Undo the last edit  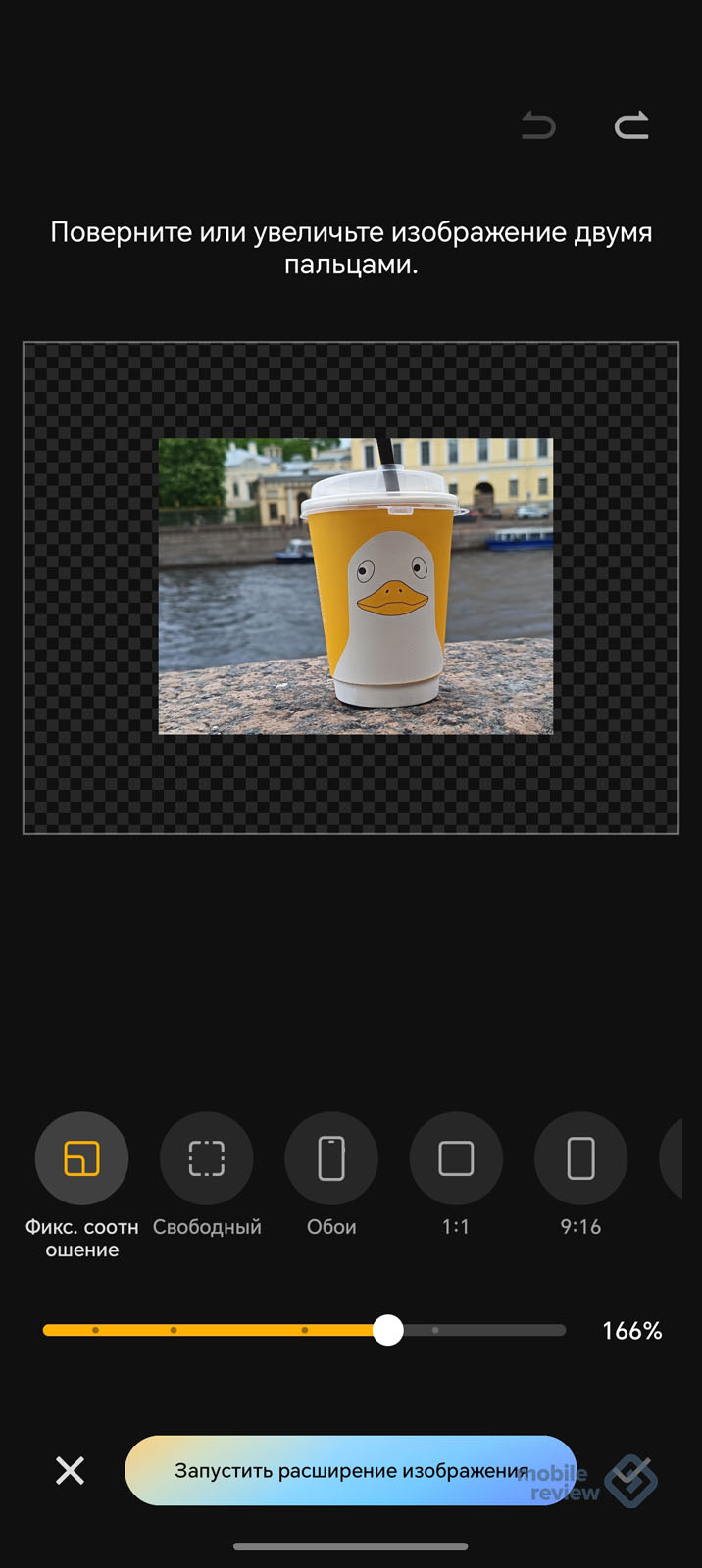coord(538,125)
